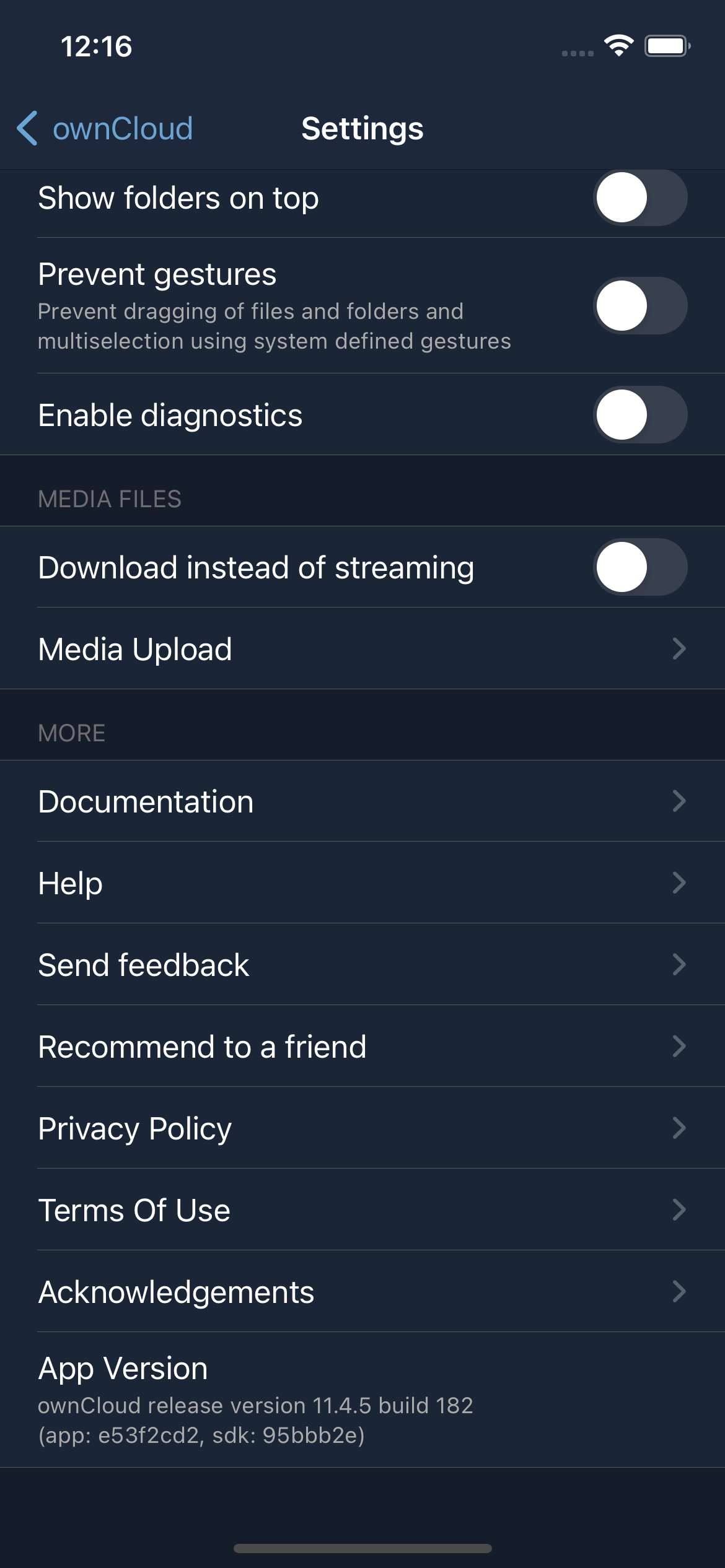Turn on Prevent gestures

[x=640, y=306]
